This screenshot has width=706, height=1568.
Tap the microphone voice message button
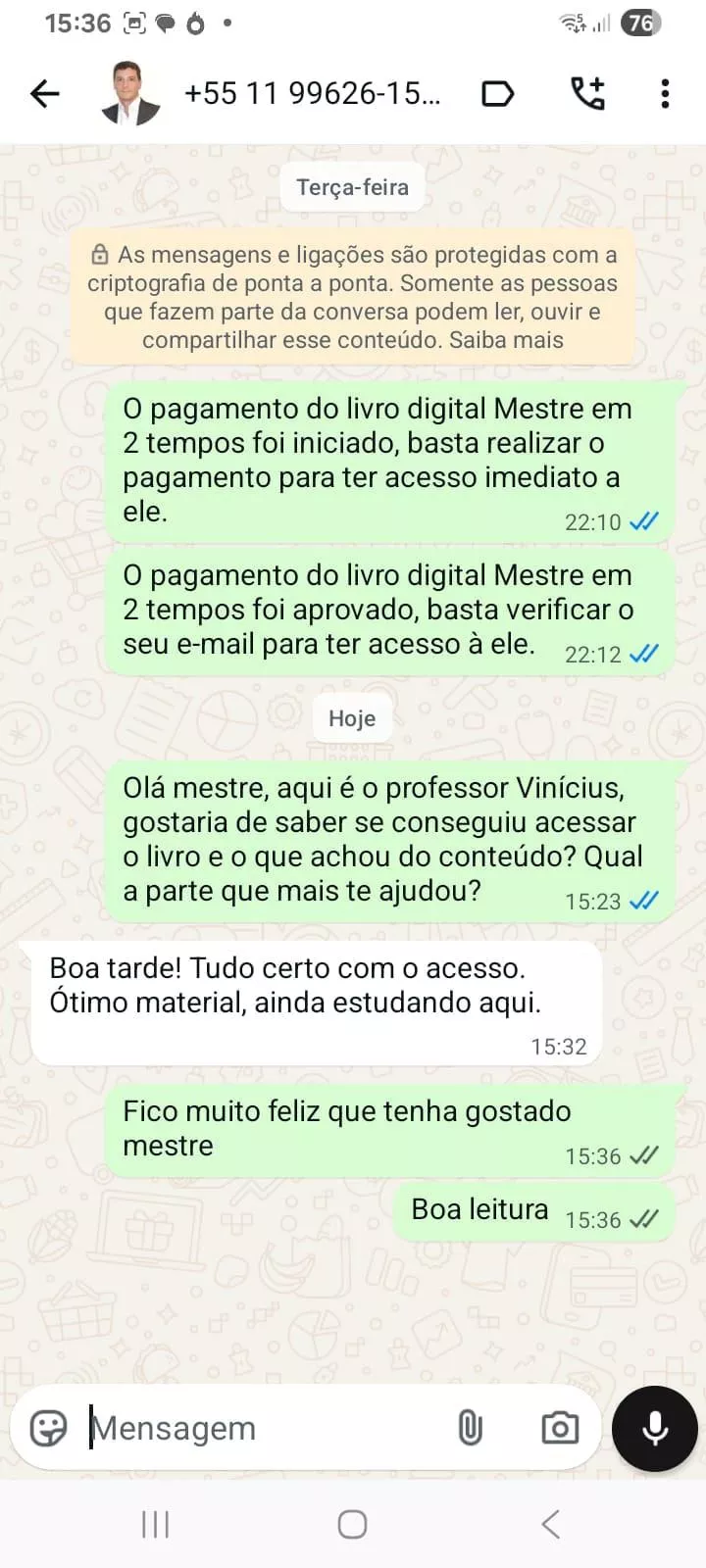654,1429
